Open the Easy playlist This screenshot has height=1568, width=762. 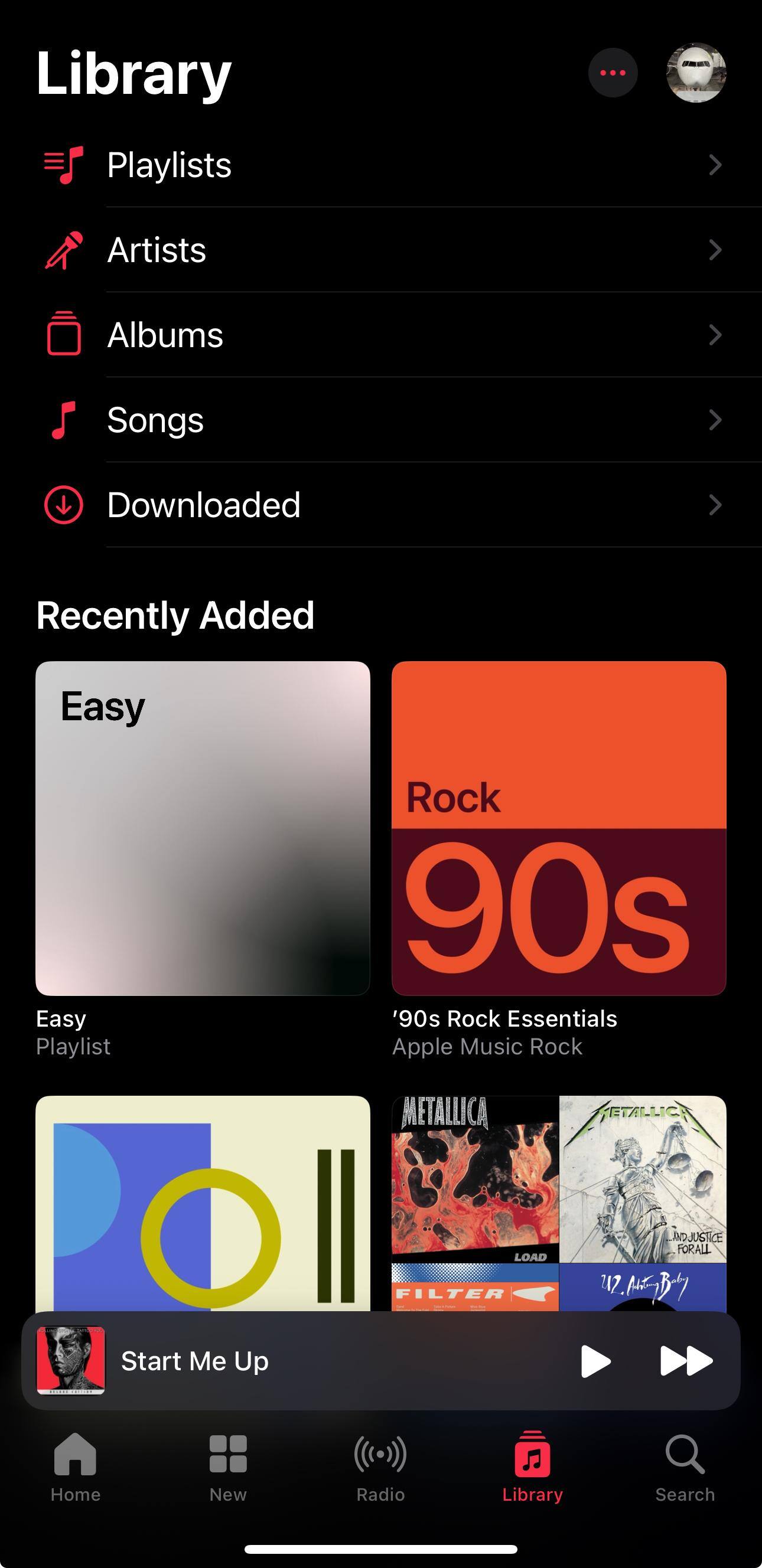click(x=203, y=828)
